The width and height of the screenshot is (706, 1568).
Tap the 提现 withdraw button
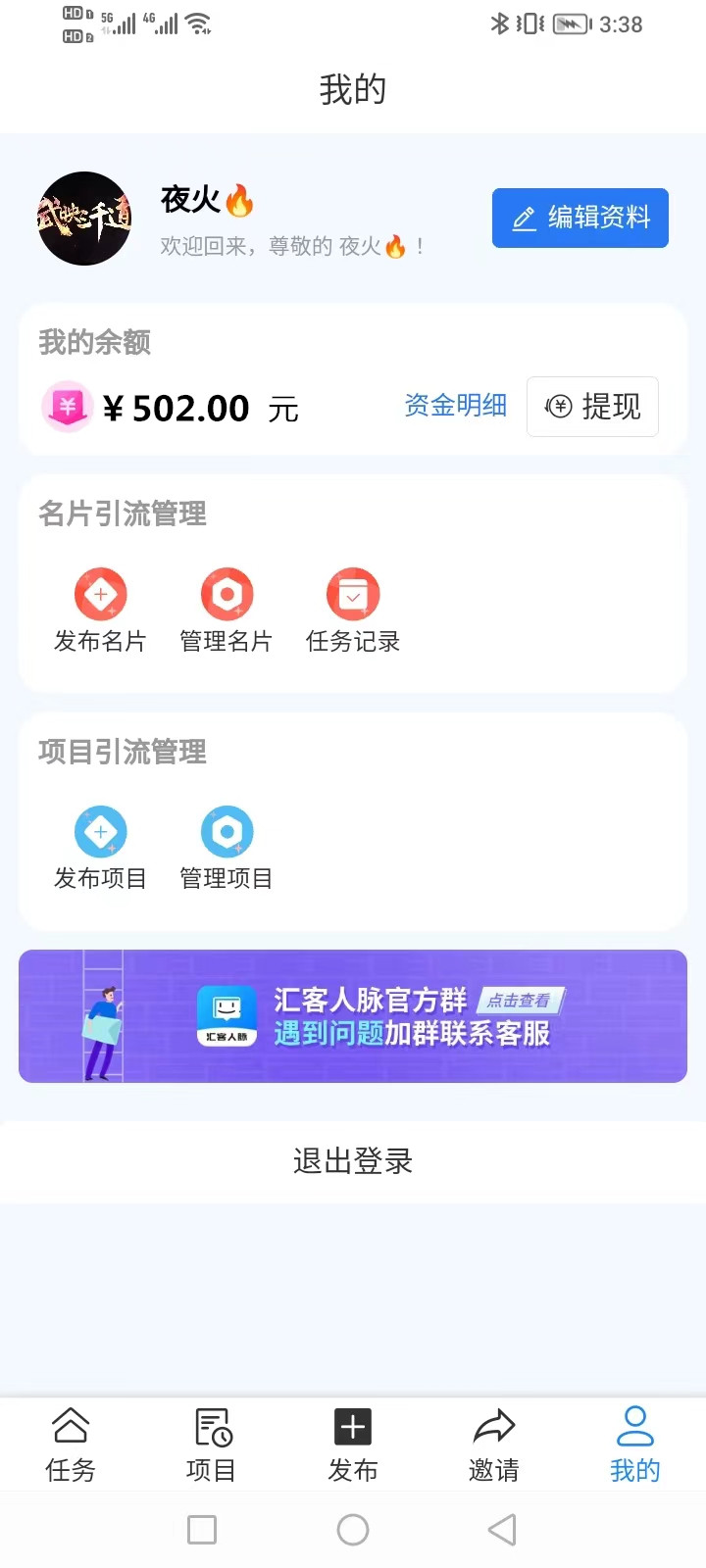592,406
